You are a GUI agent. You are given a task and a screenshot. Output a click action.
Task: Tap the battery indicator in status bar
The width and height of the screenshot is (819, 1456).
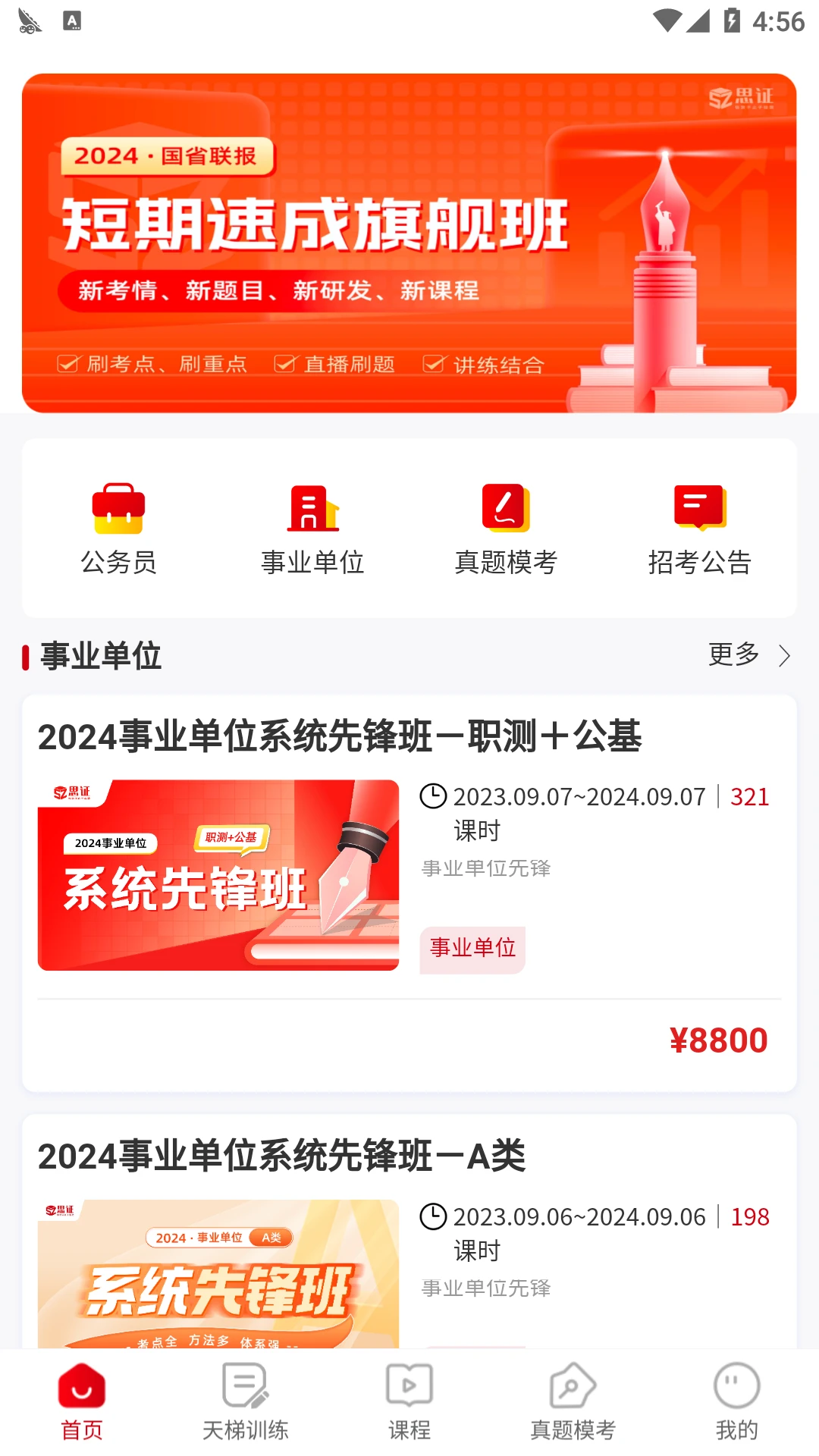(730, 23)
